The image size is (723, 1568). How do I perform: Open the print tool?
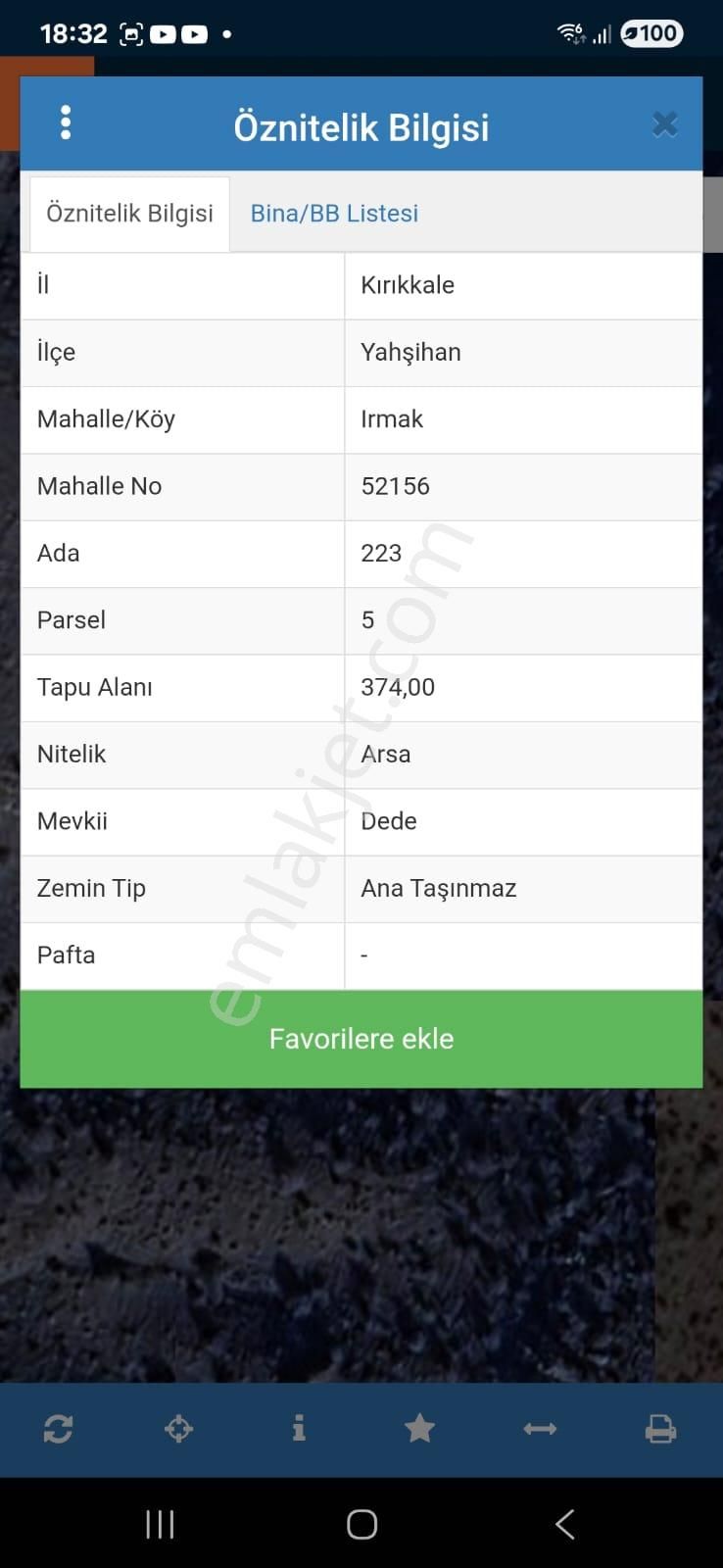pos(661,1430)
